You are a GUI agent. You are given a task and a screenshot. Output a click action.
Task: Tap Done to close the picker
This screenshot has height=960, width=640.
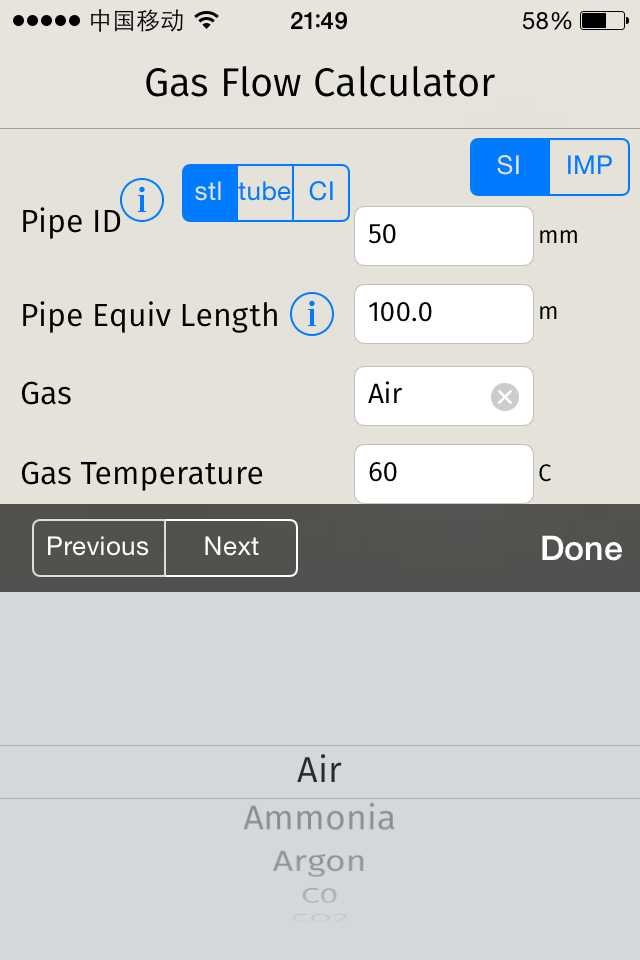tap(581, 548)
